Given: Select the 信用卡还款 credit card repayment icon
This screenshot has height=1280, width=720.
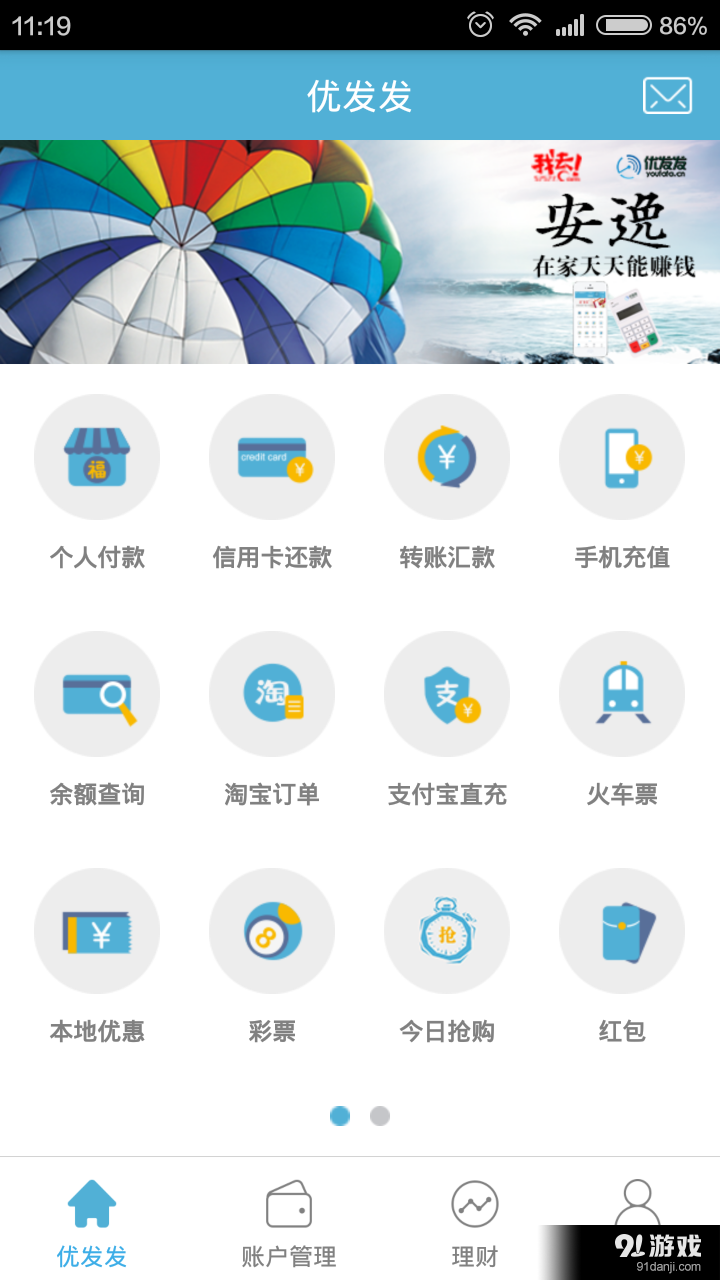Looking at the screenshot, I should pos(272,457).
